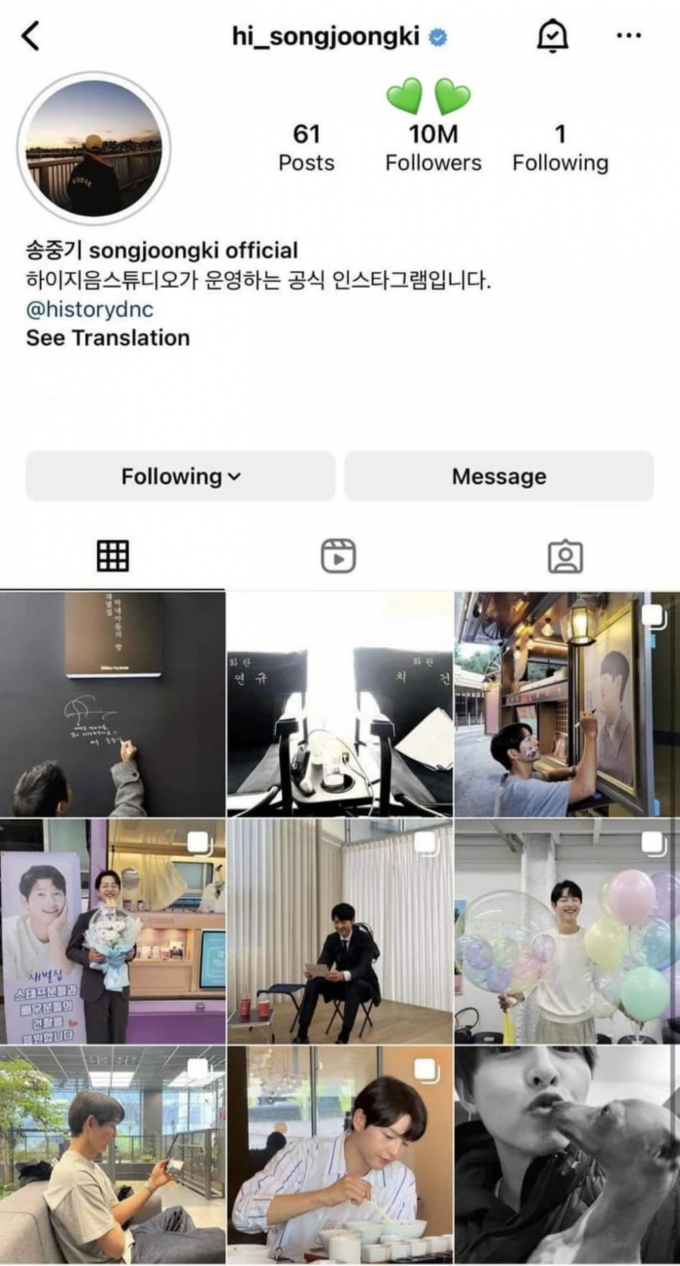Open the black-and-white post with a dog
This screenshot has width=680, height=1266.
pyautogui.click(x=567, y=1155)
